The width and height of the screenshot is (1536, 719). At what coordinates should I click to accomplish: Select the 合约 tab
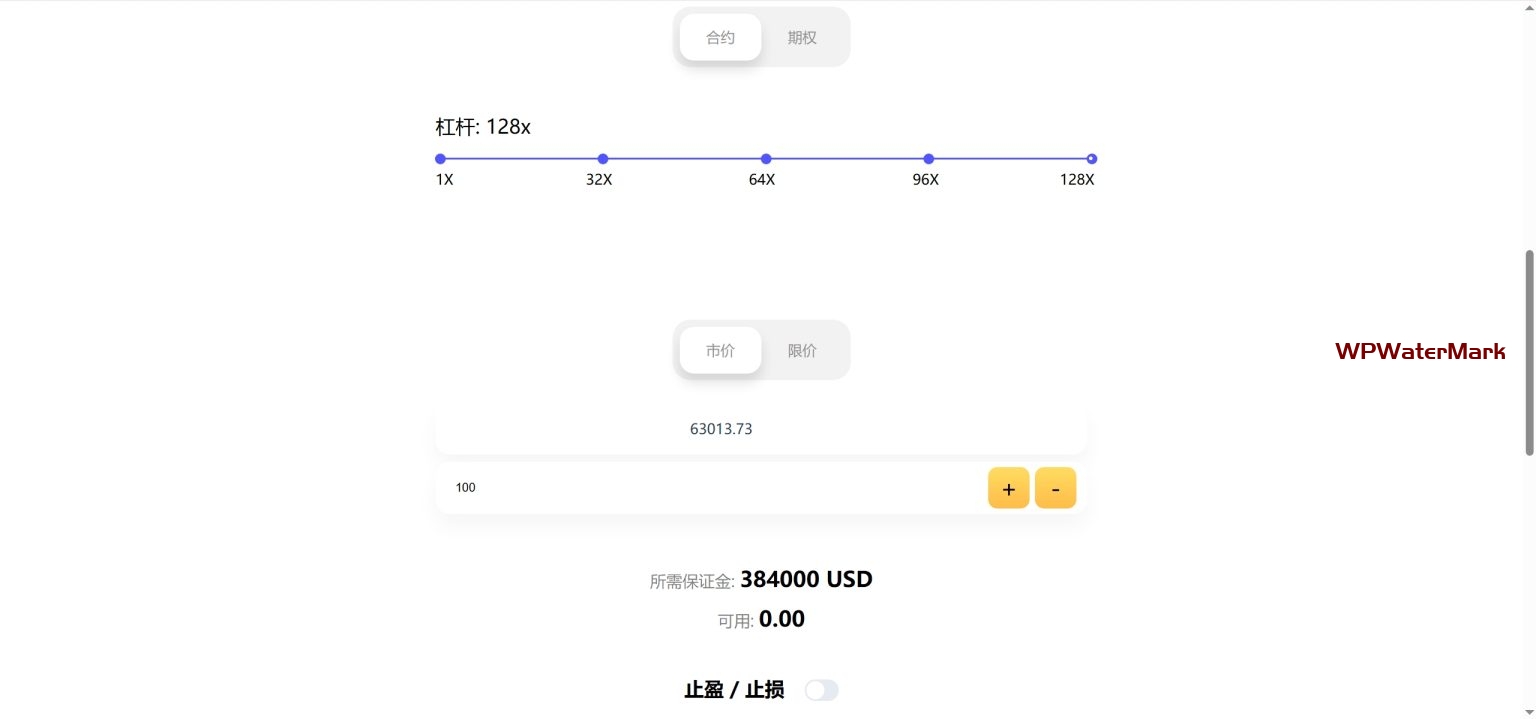tap(720, 37)
